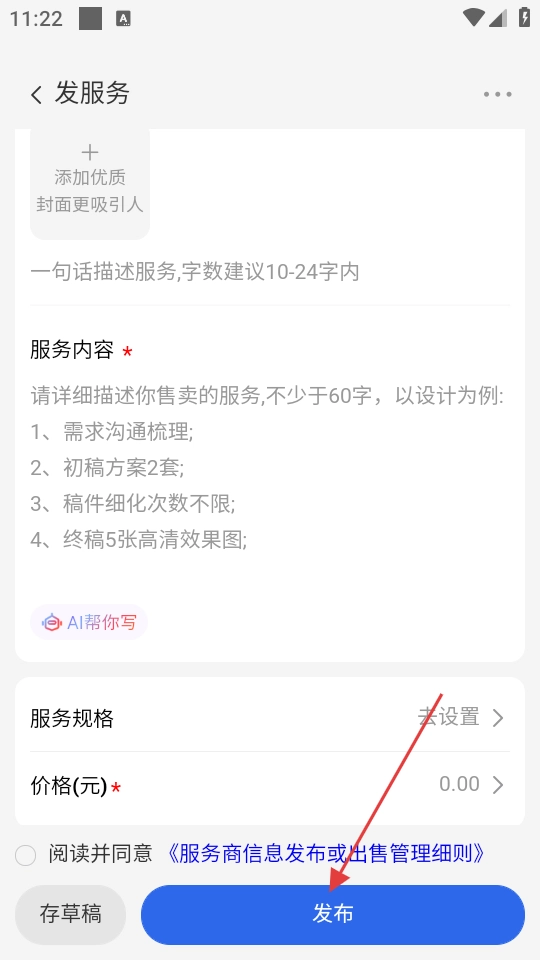Screen dimensions: 540x960
Task: Publish the service with 发布
Action: coord(333,915)
